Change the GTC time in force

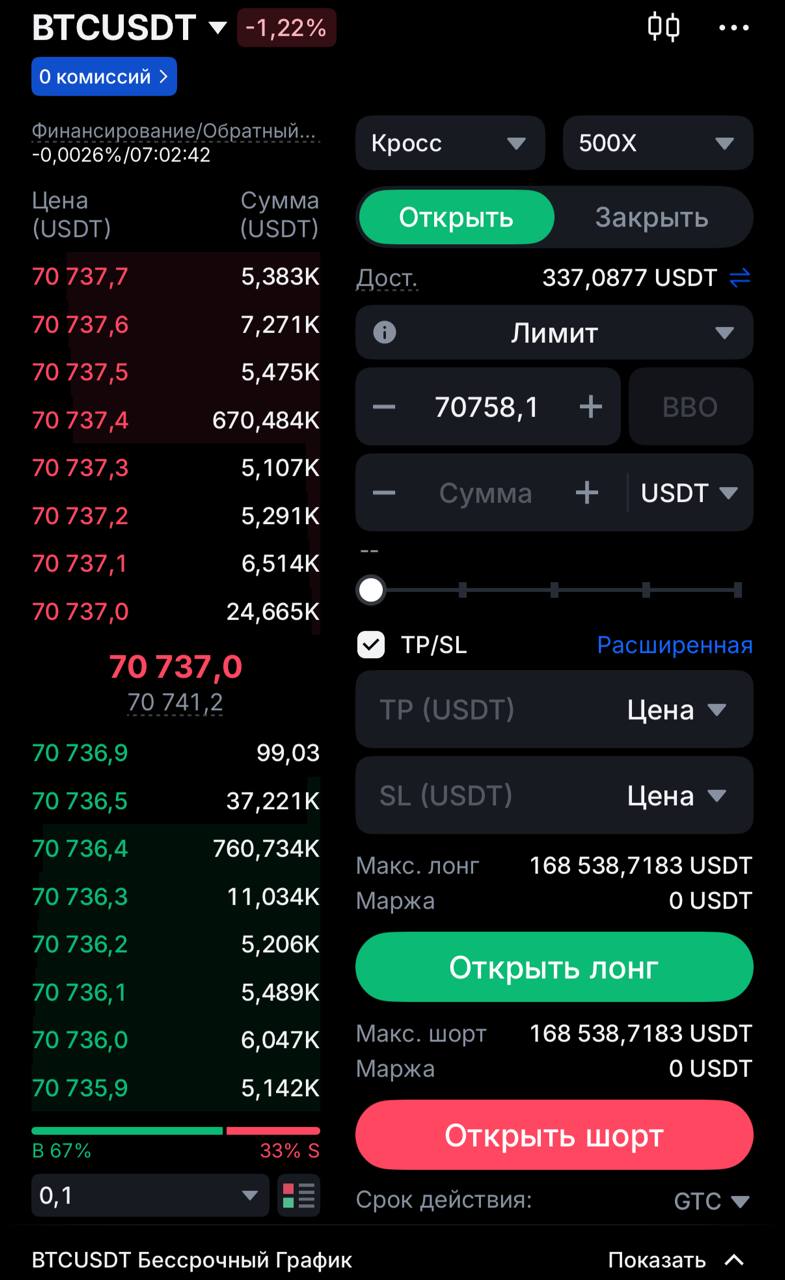(712, 1201)
